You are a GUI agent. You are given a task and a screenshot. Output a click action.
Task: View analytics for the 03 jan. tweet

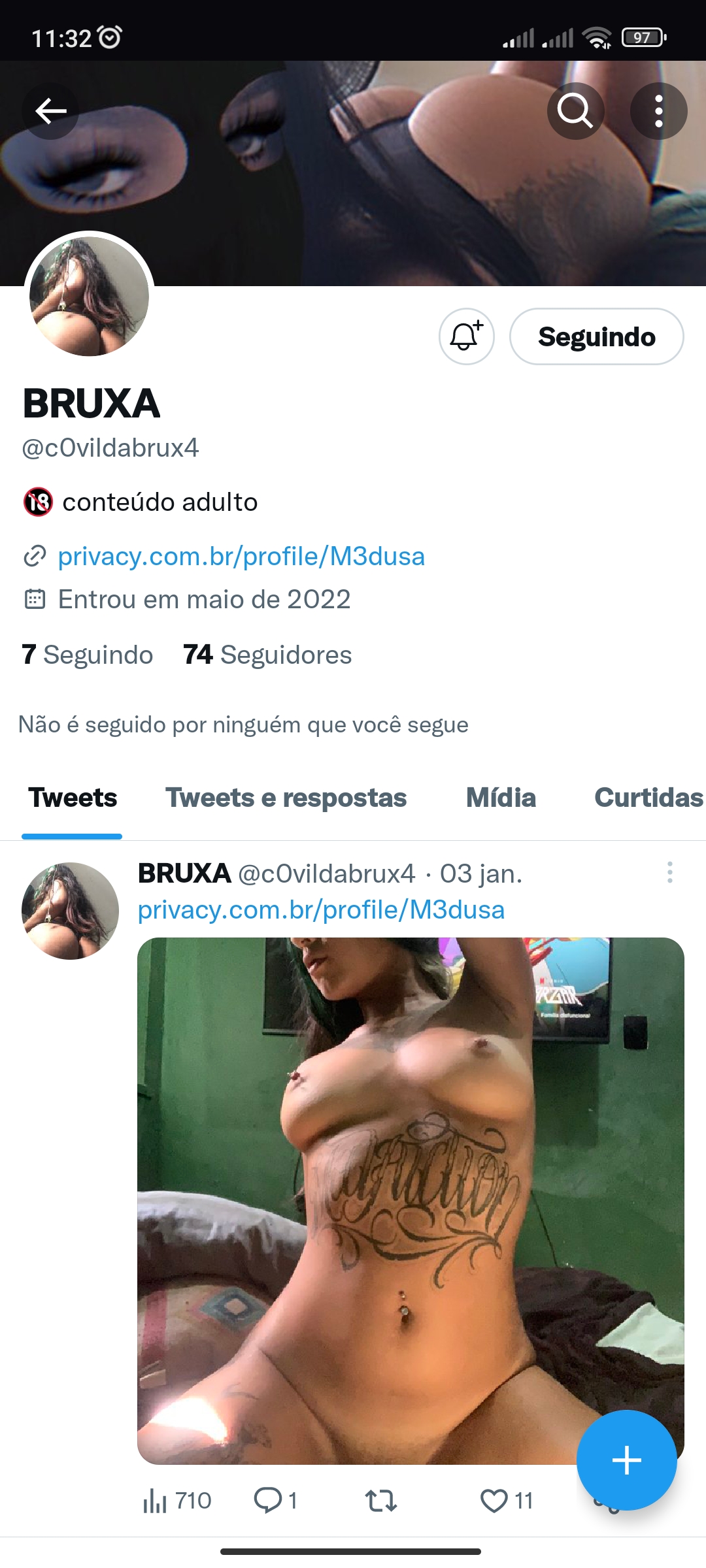[x=156, y=1500]
